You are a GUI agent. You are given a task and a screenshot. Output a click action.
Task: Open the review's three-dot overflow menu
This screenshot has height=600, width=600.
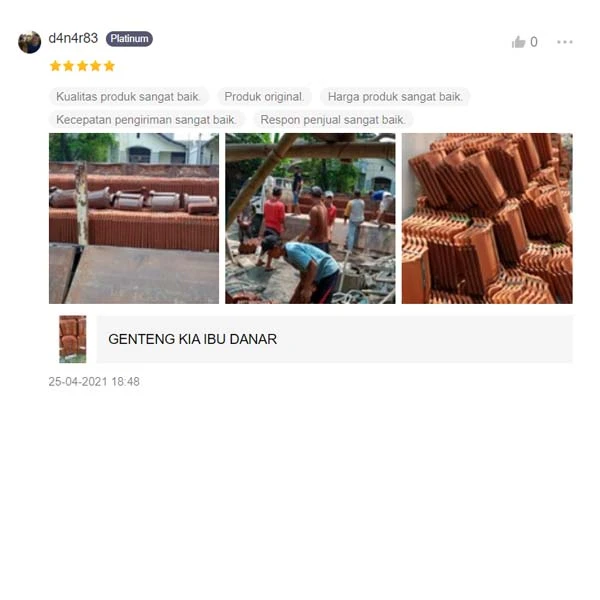[565, 42]
